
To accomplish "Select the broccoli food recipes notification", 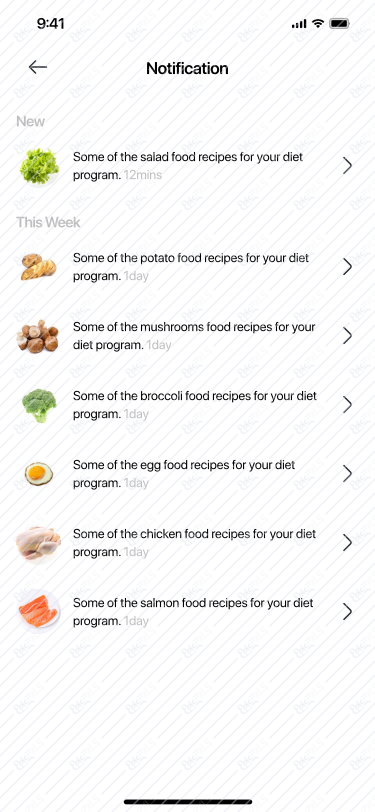I will [x=188, y=404].
